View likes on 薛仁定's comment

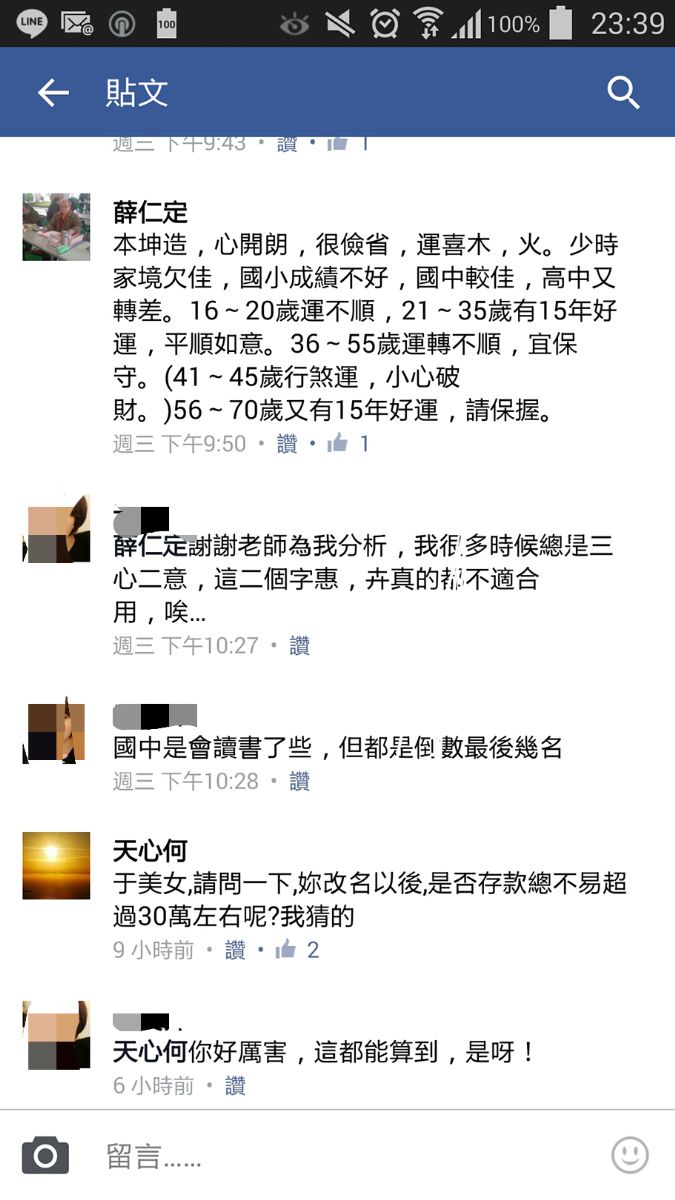click(349, 443)
